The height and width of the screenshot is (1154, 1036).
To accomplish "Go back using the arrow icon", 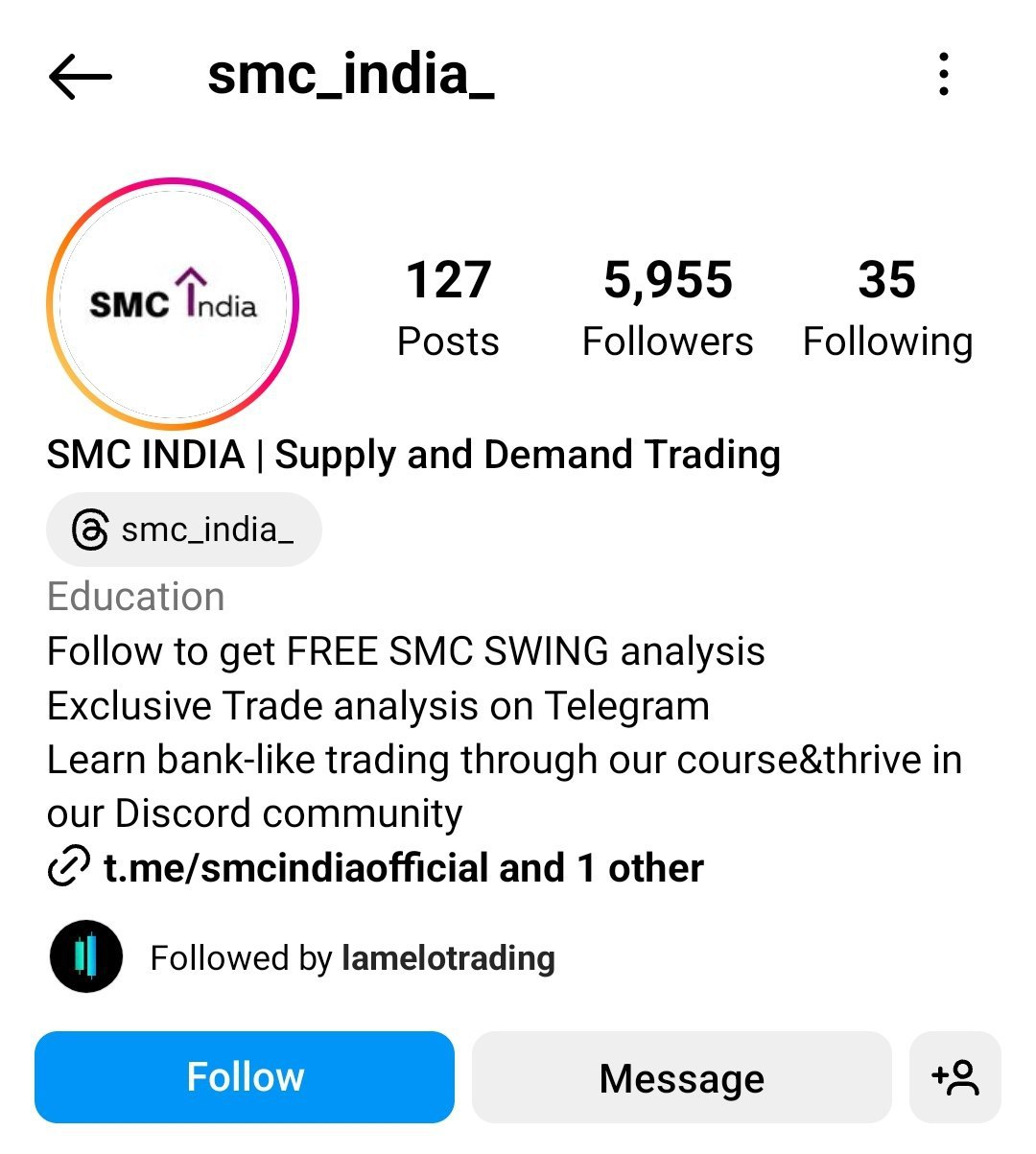I will point(81,76).
